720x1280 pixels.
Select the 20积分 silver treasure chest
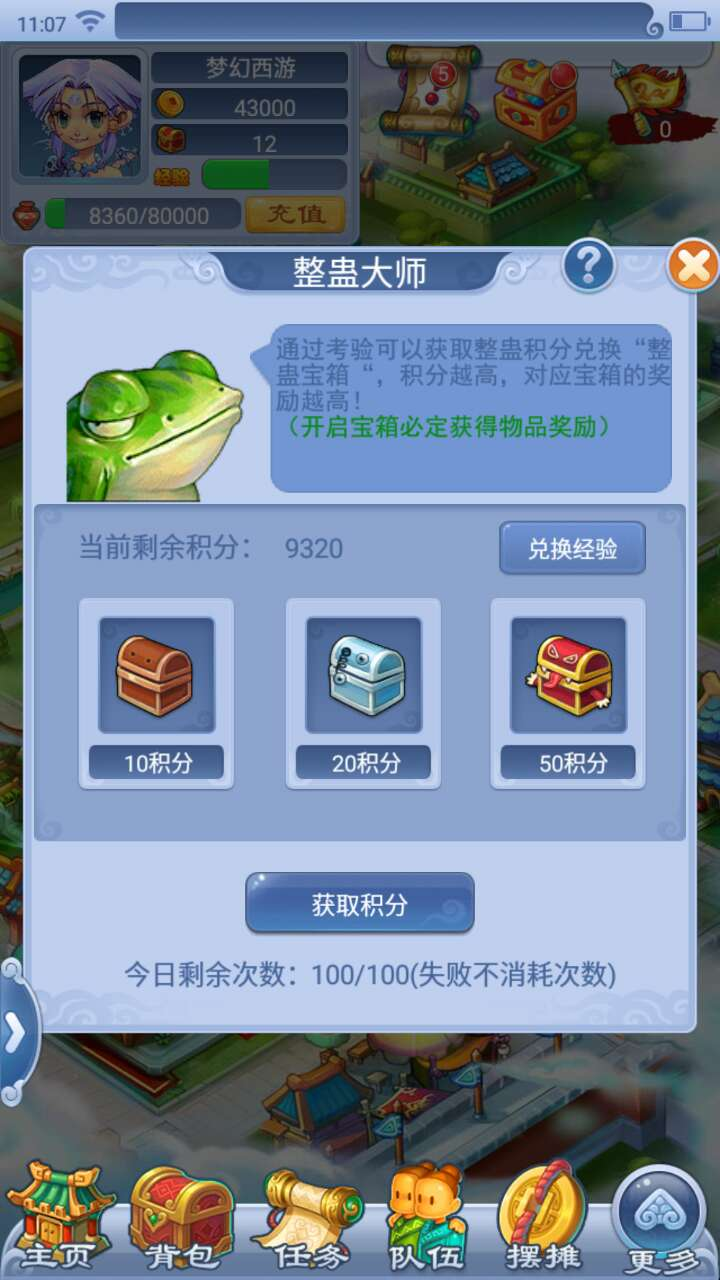click(364, 694)
